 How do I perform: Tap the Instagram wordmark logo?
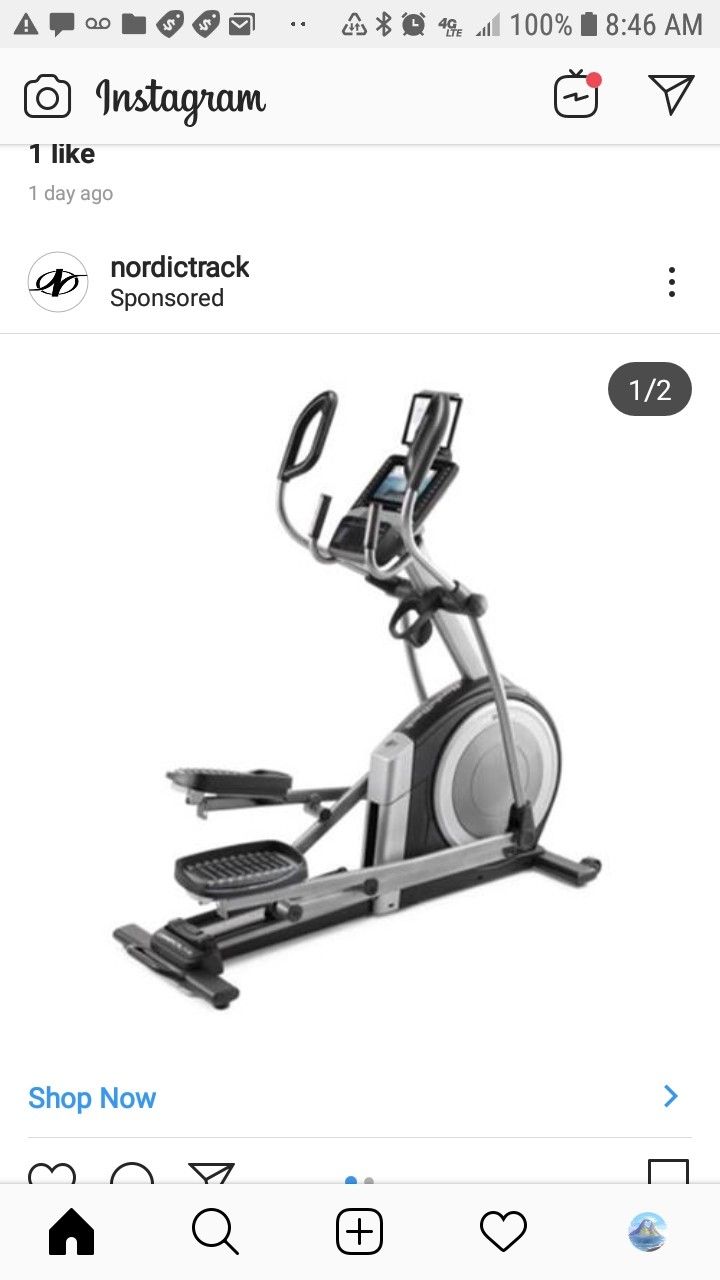180,98
